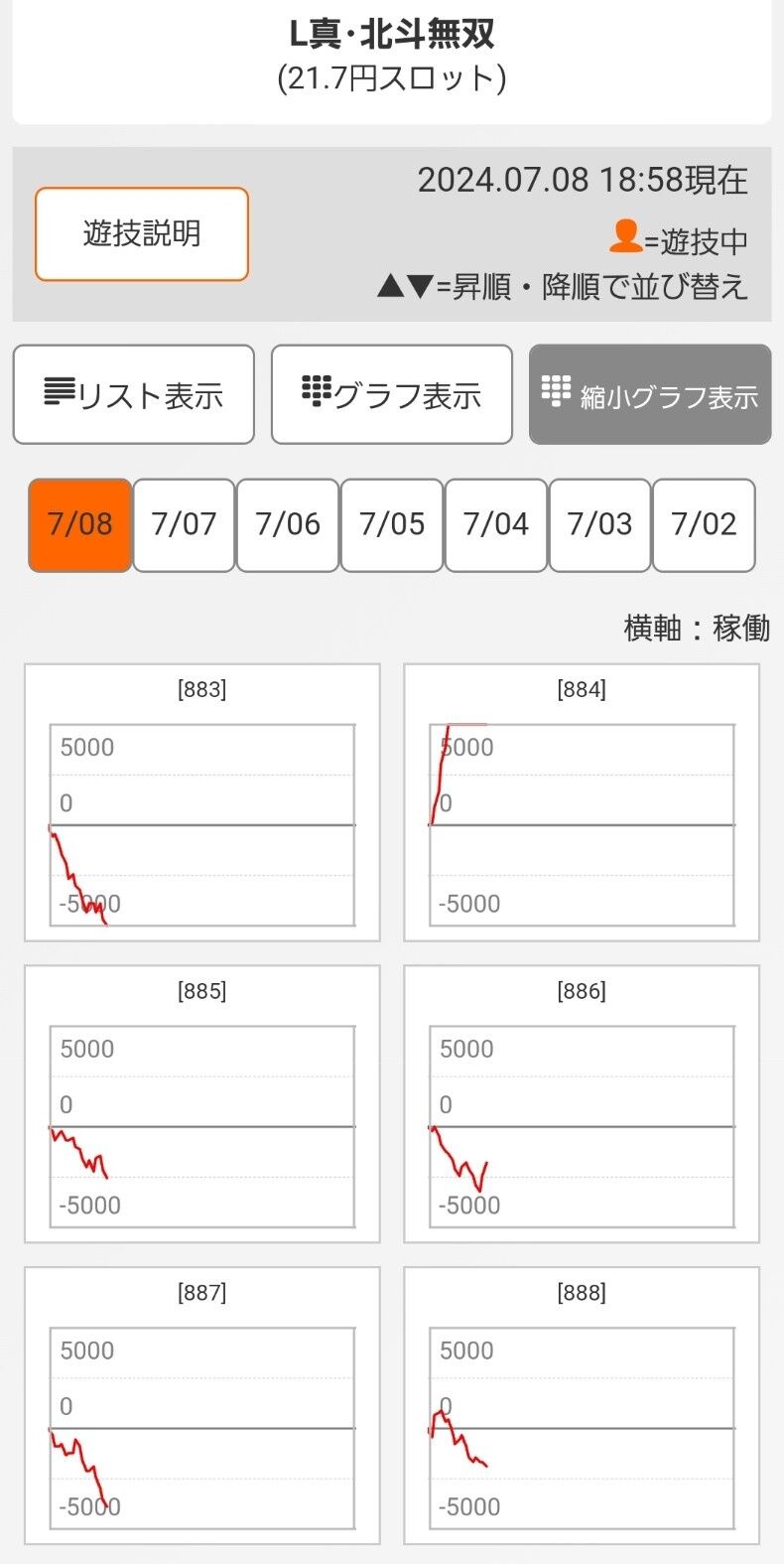
Task: Select 縮小グラフ表示 compact graph view
Action: [x=650, y=395]
